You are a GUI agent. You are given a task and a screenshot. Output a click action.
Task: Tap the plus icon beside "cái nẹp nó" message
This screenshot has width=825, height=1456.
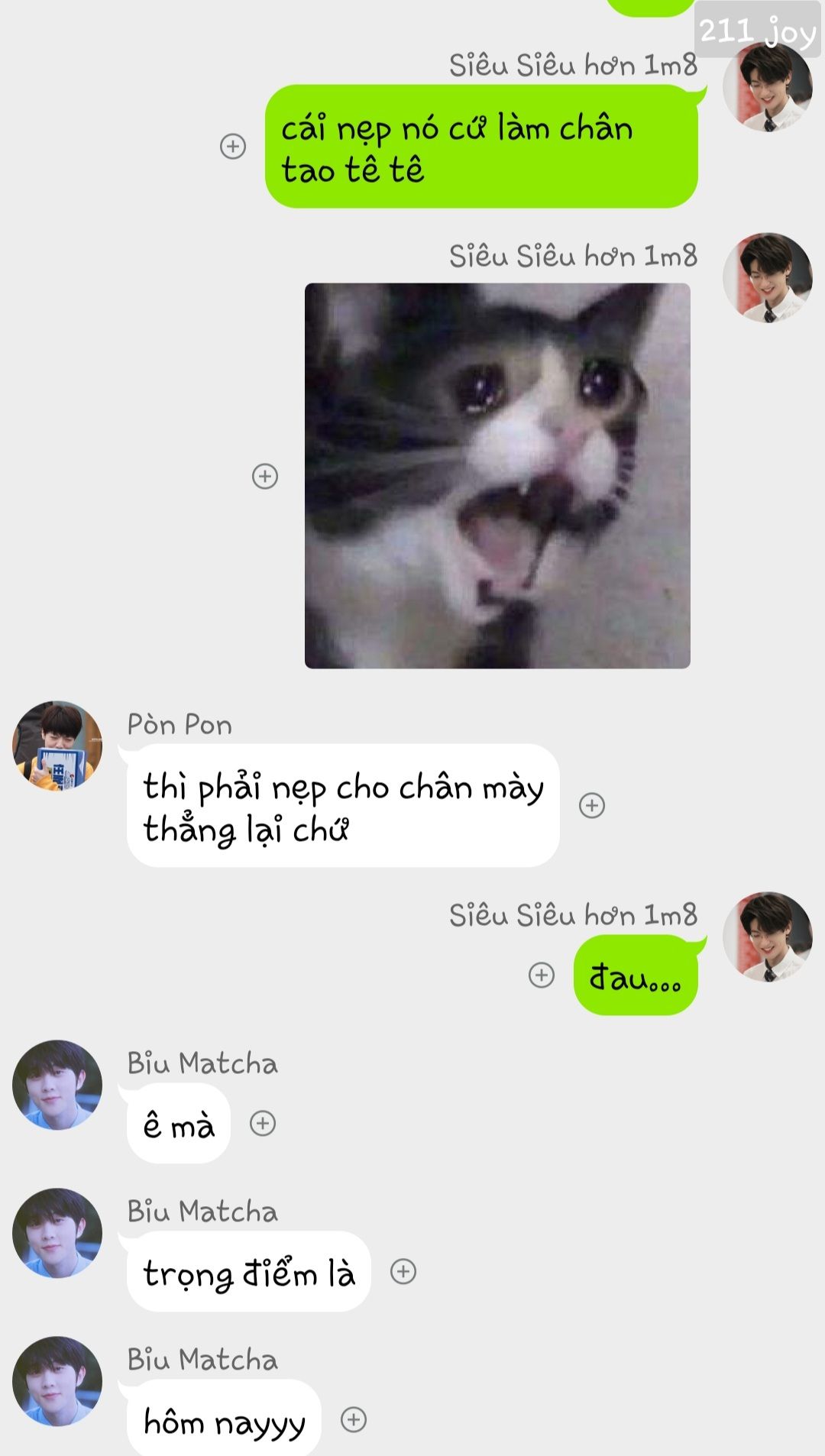pyautogui.click(x=233, y=146)
